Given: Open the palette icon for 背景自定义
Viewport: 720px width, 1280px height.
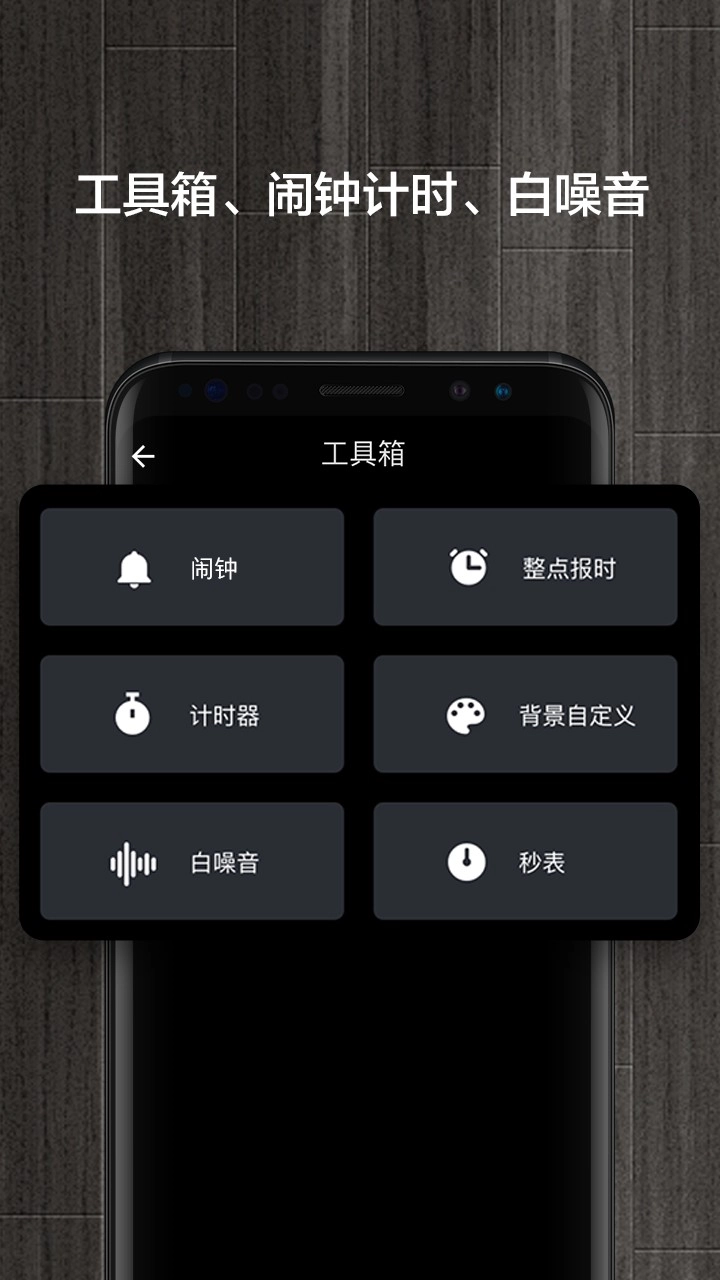Looking at the screenshot, I should click(x=466, y=713).
